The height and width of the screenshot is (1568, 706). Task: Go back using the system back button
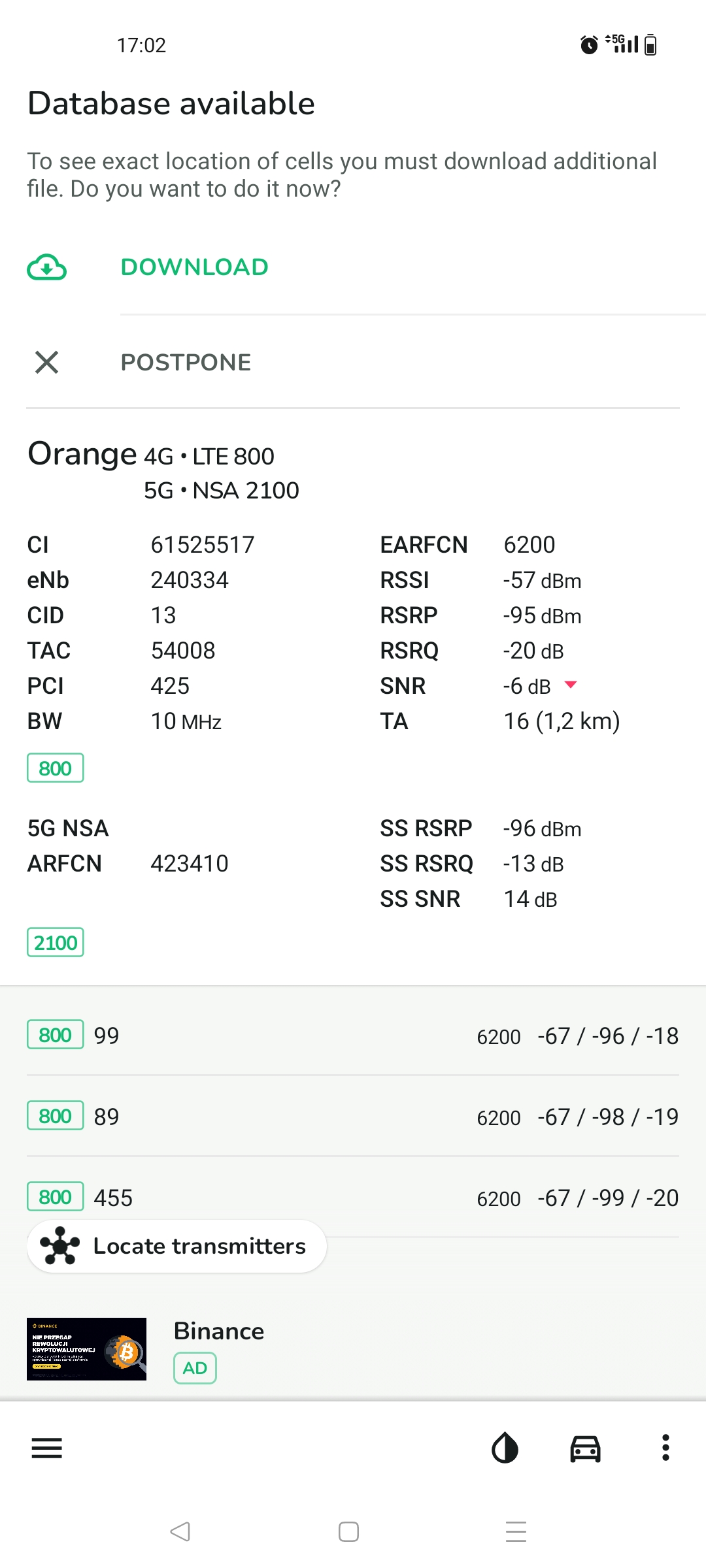(x=180, y=1531)
